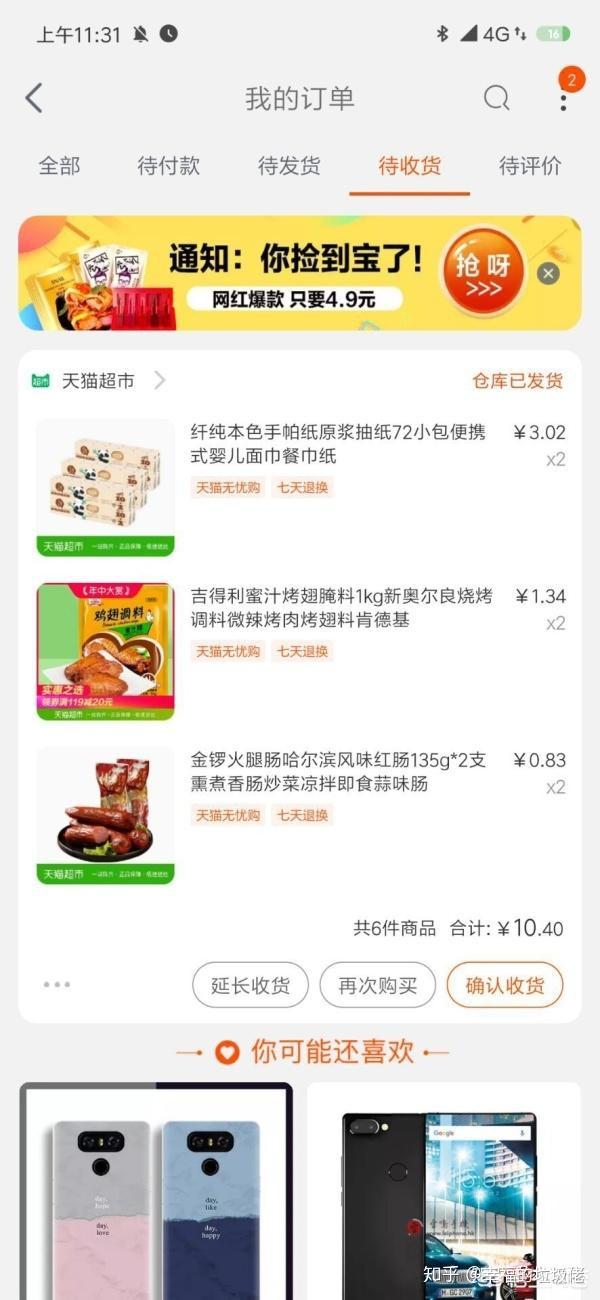600x1300 pixels.
Task: Open the 吉得利蜜汁烤翅腌料 product item
Action: [x=300, y=652]
